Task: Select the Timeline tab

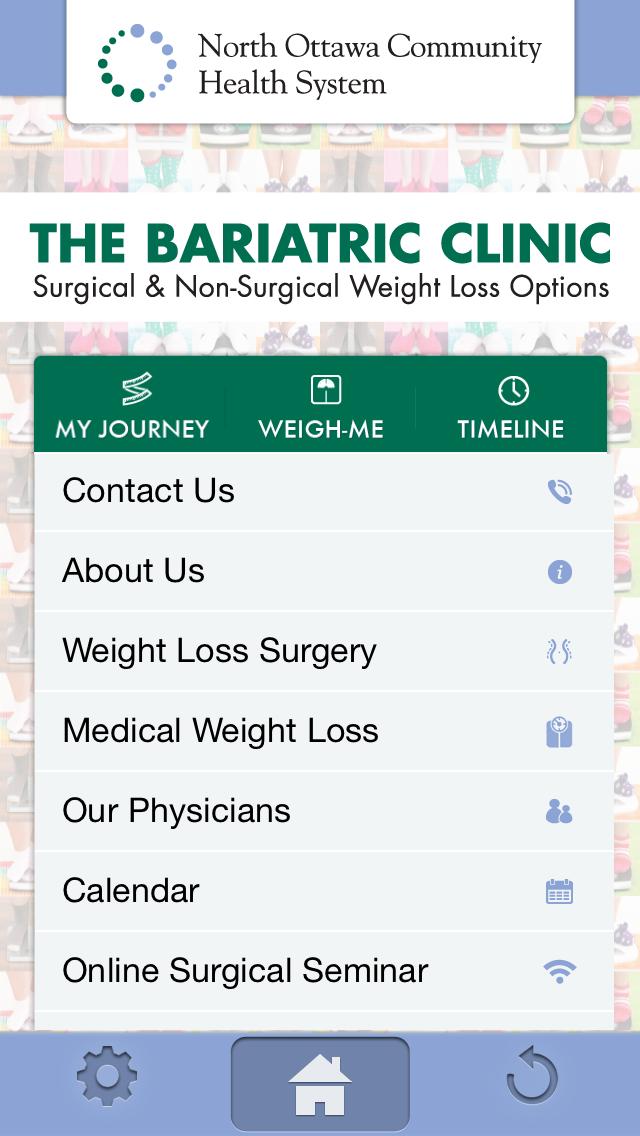Action: [511, 407]
